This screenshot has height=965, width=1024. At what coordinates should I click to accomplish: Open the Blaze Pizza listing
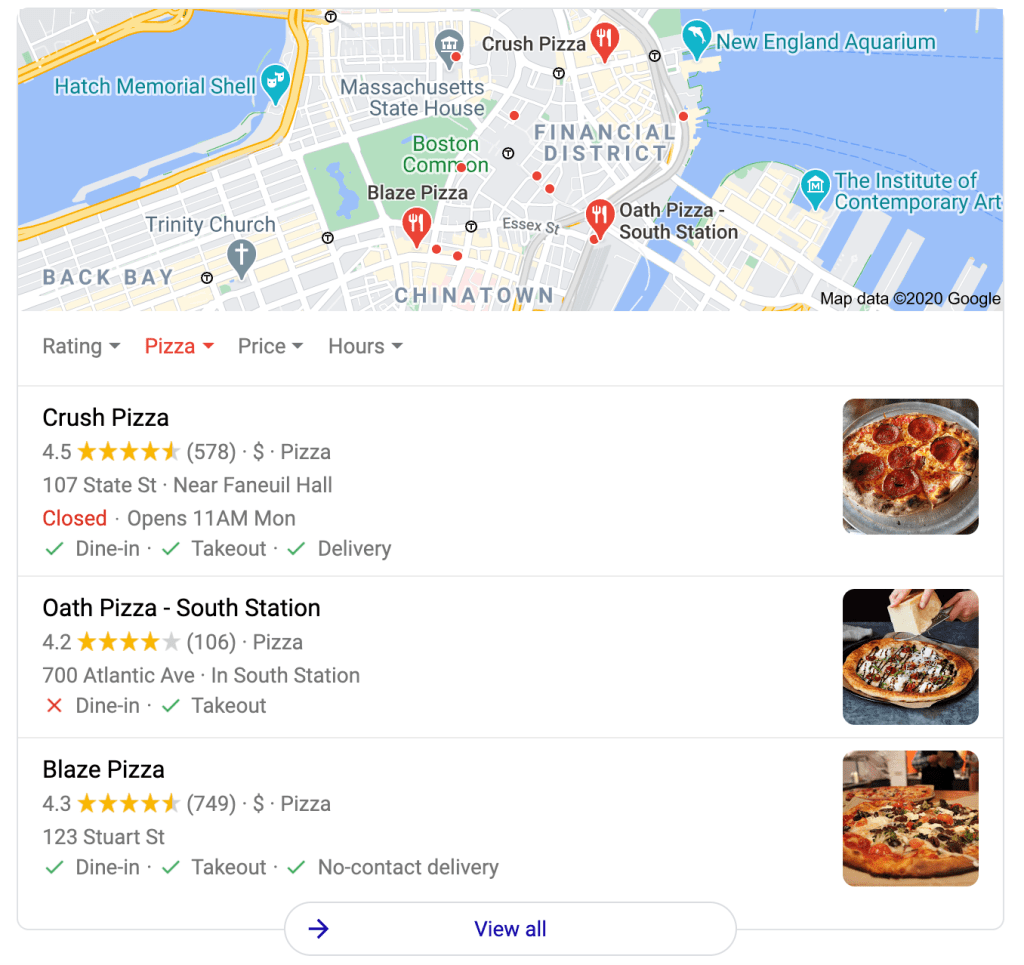click(x=103, y=770)
